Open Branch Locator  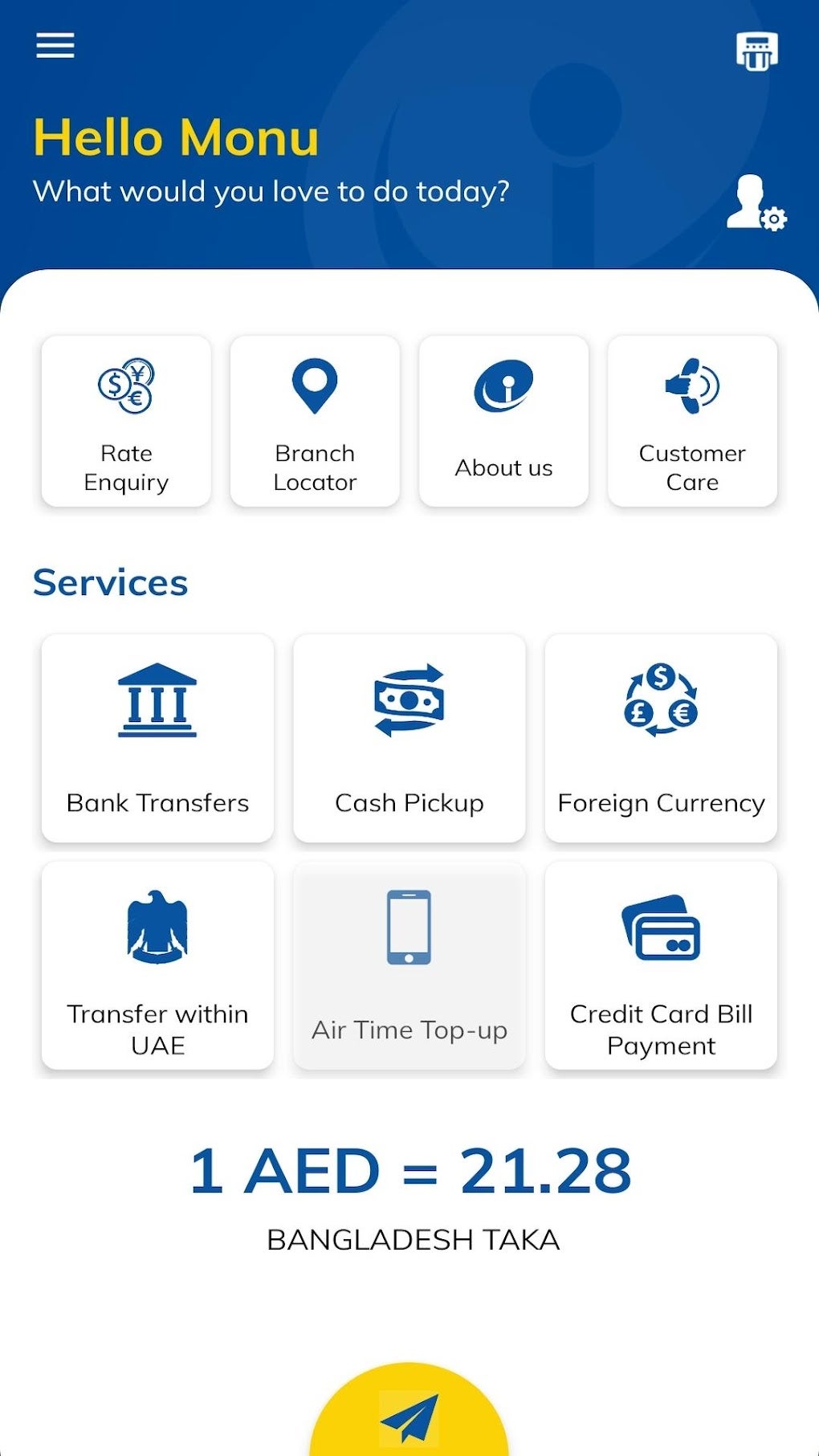point(315,422)
